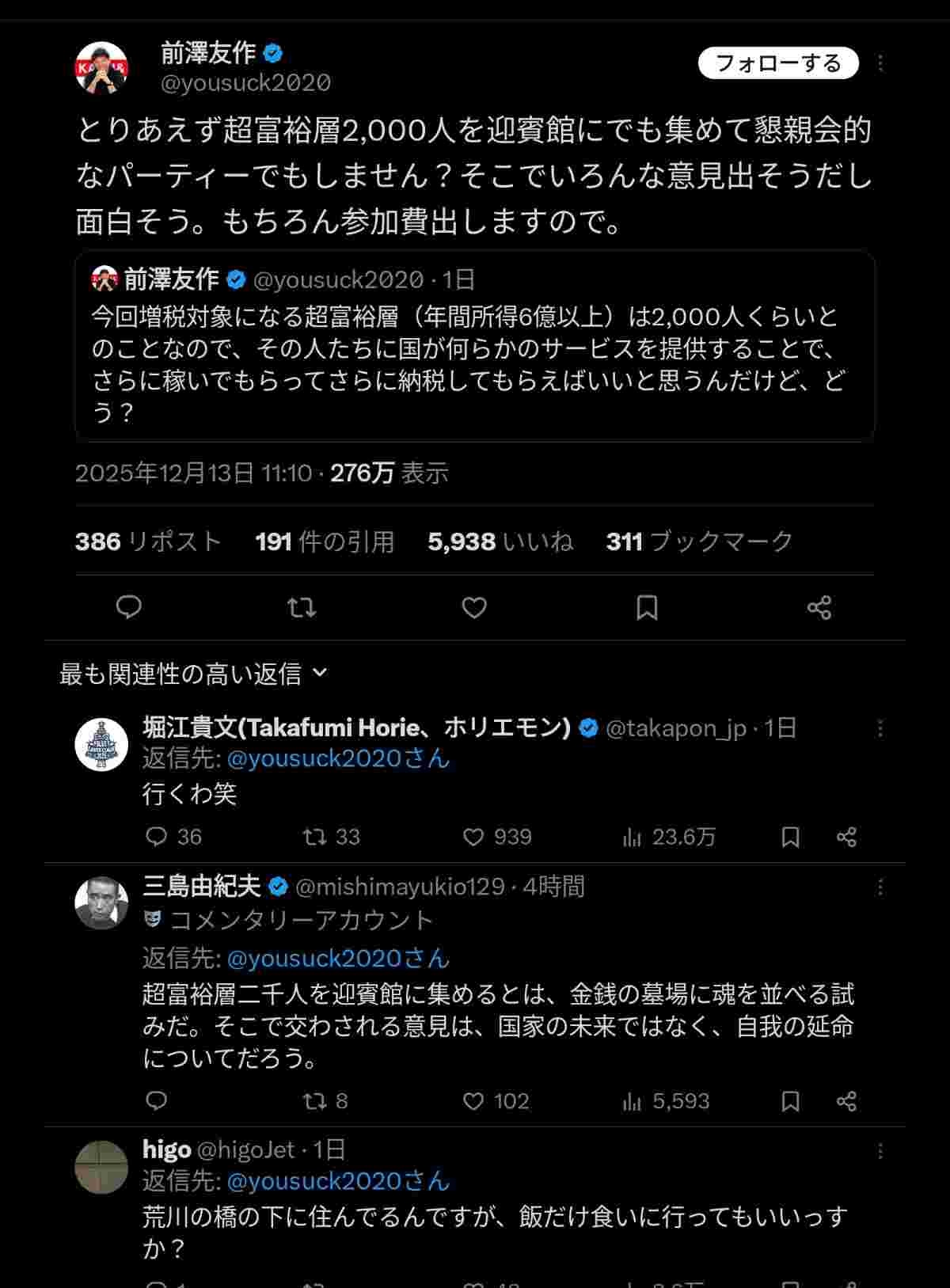Share 前澤友作's main post
The width and height of the screenshot is (950, 1288).
coord(819,607)
